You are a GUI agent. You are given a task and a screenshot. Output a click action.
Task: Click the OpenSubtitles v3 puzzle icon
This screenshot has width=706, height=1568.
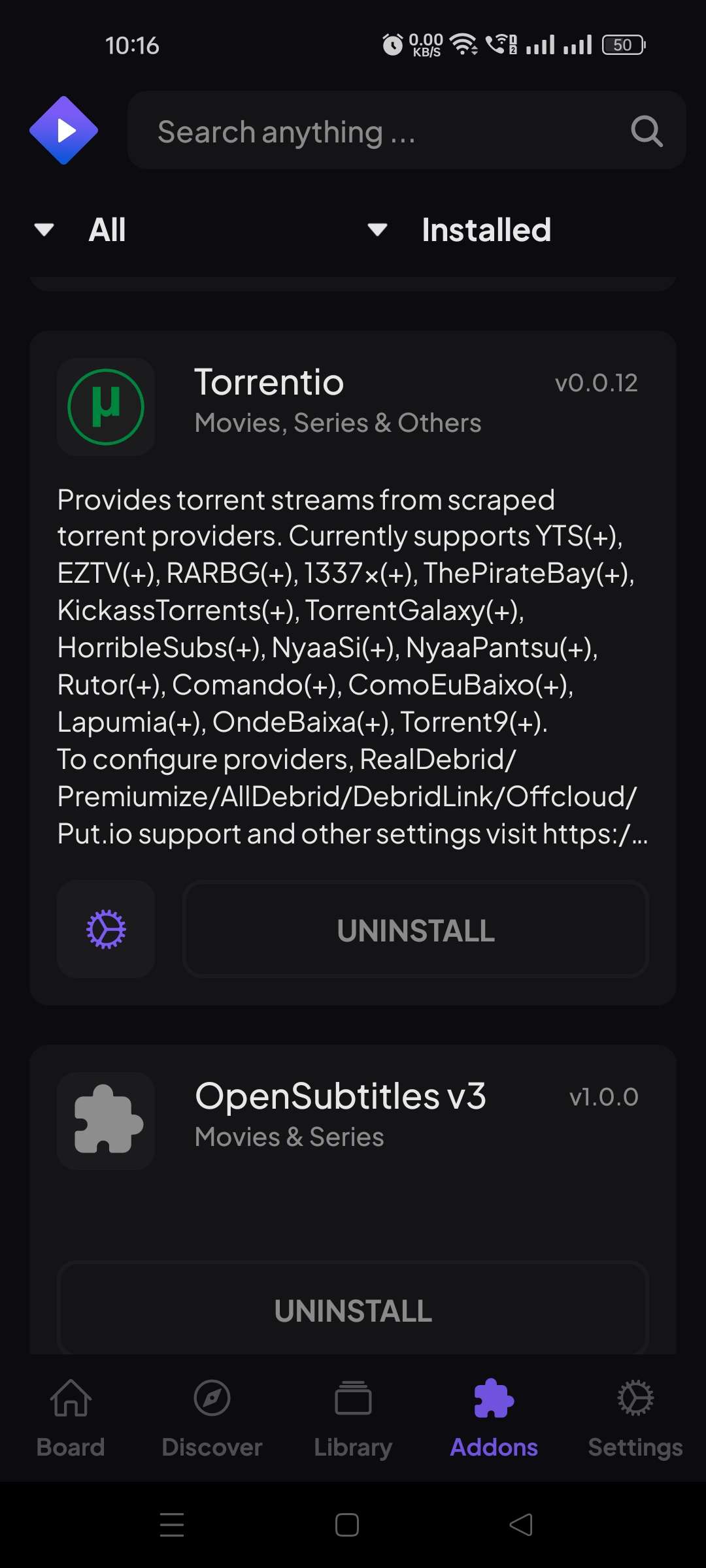[x=105, y=1120]
